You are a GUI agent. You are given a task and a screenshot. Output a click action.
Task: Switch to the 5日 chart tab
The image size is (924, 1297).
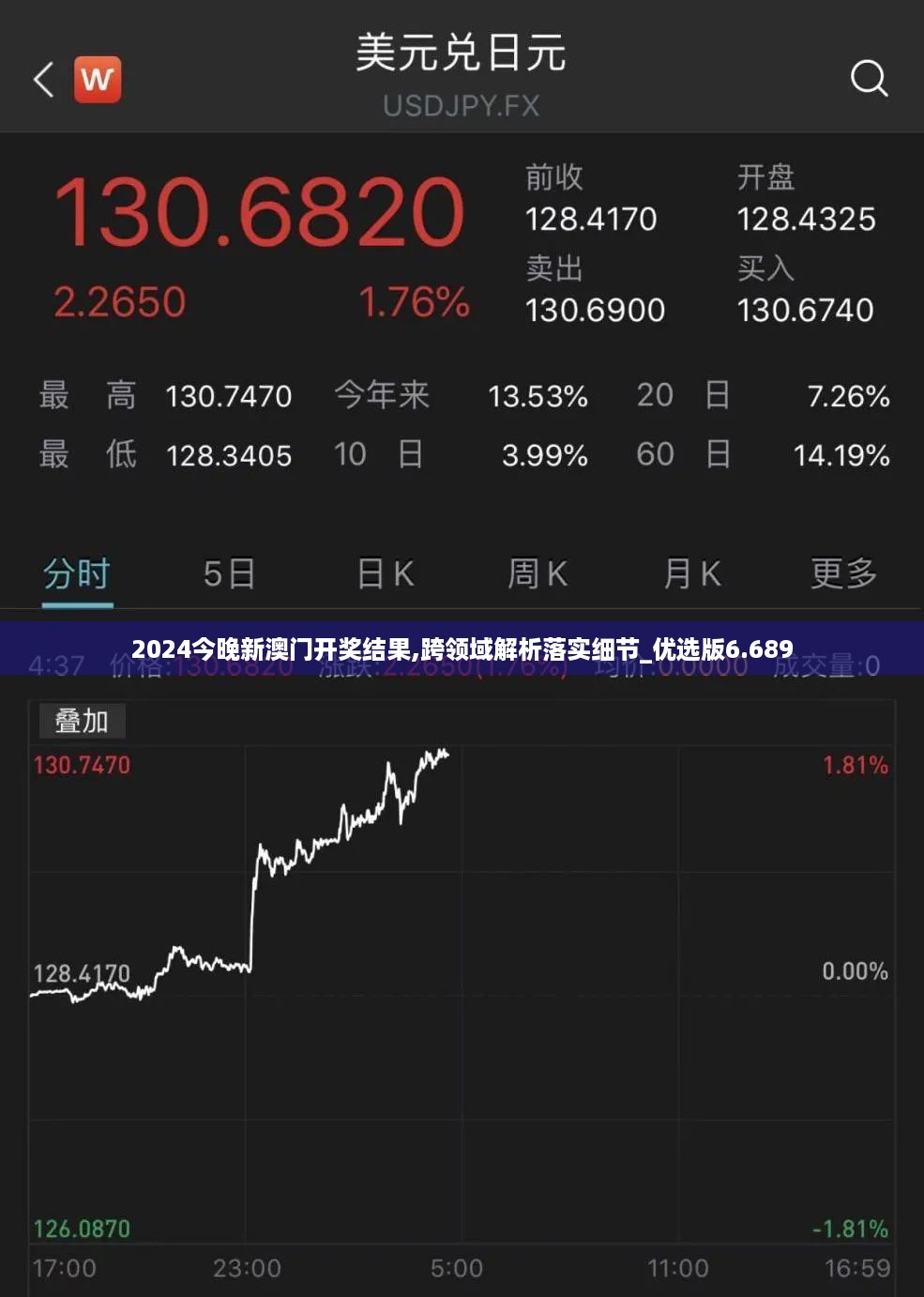point(229,573)
